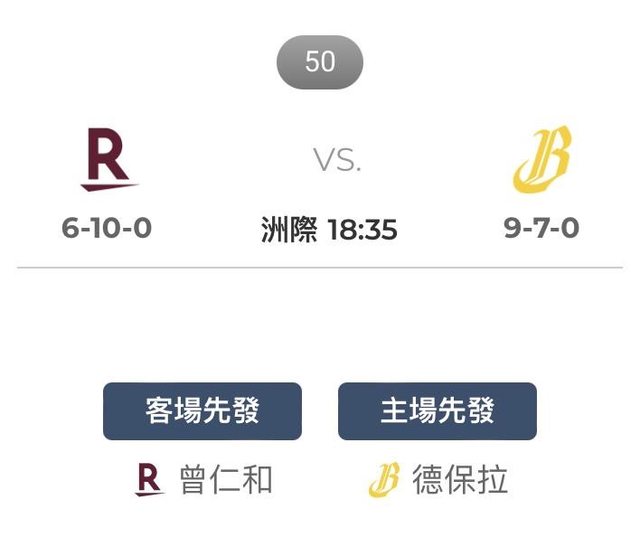Open game number 50 chip
This screenshot has height=537, width=640.
coord(320,62)
